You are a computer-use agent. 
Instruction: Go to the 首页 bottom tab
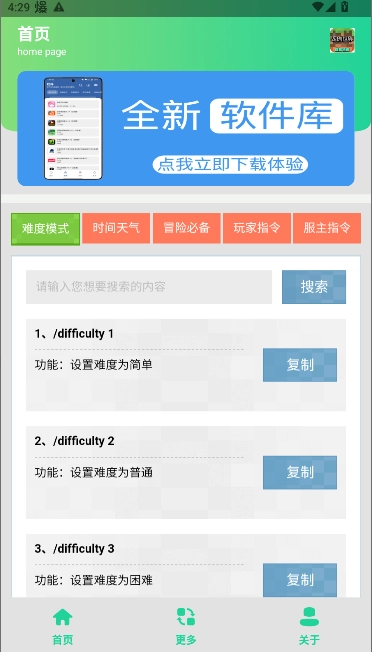point(62,626)
